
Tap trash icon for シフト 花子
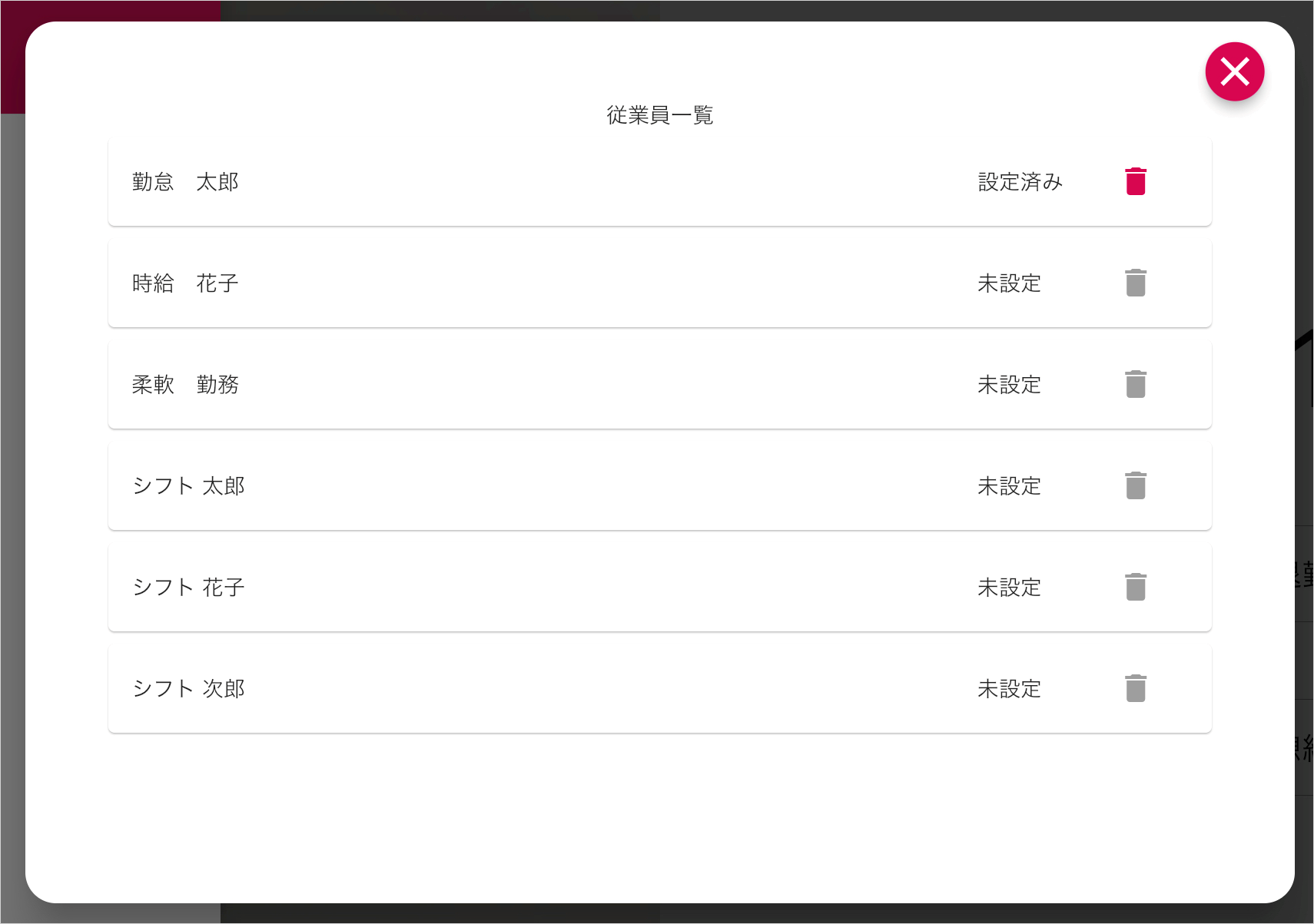coord(1135,588)
